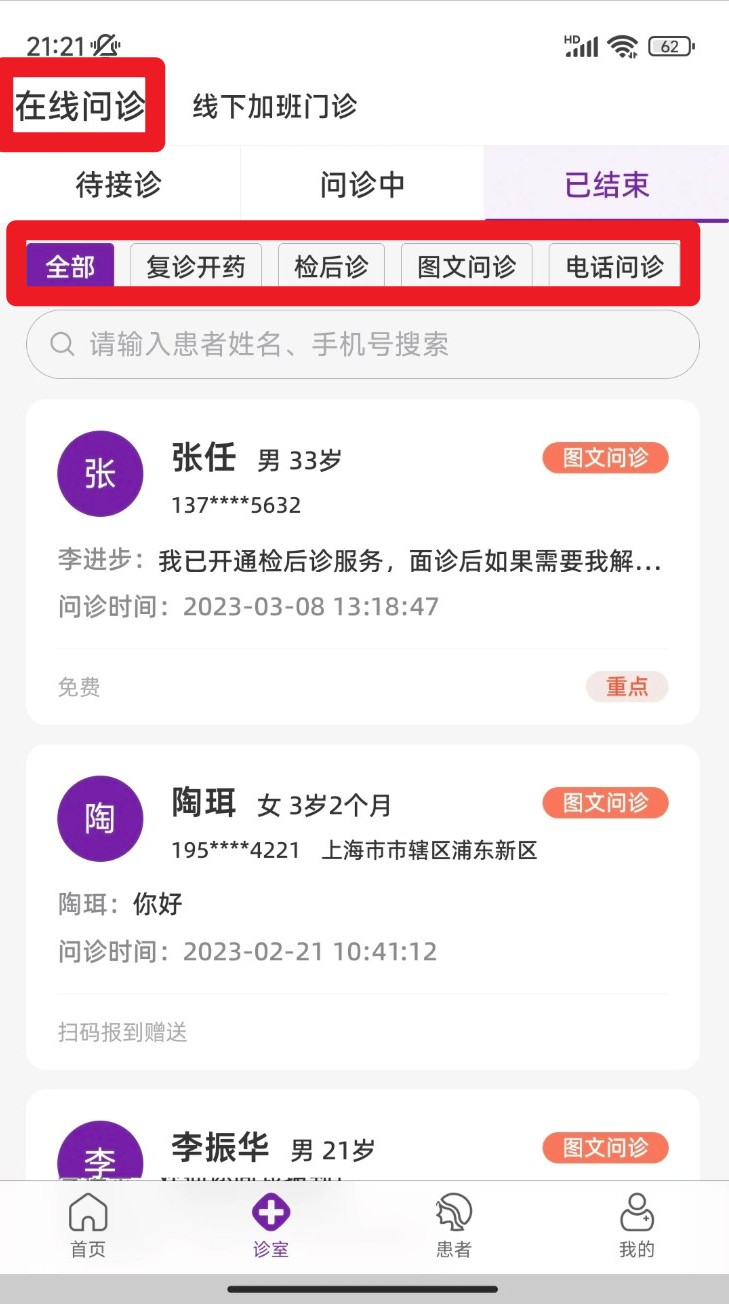Select the 全部 filter chip
This screenshot has width=729, height=1304.
tap(69, 264)
